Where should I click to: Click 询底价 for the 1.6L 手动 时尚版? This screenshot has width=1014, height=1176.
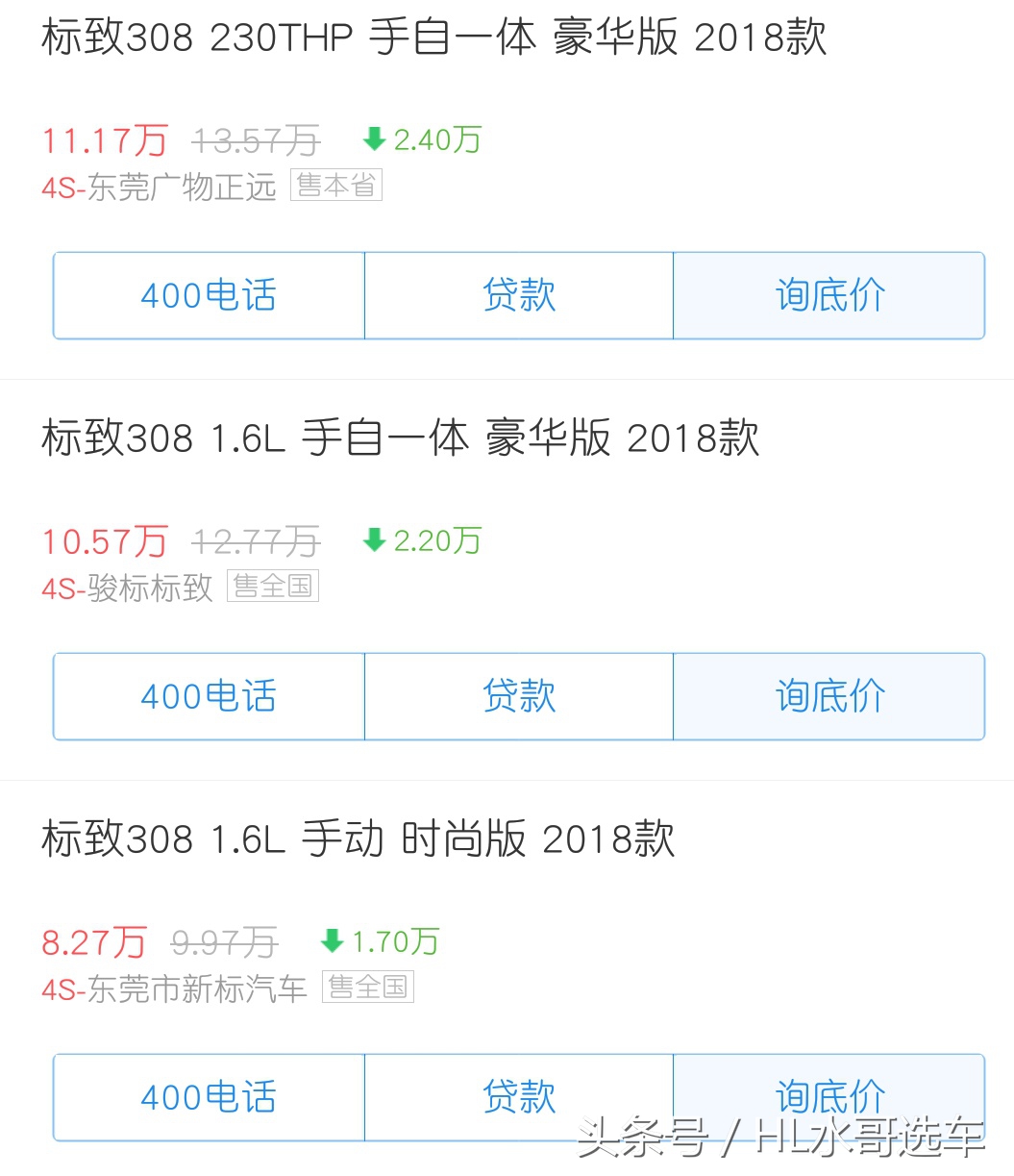point(829,1096)
